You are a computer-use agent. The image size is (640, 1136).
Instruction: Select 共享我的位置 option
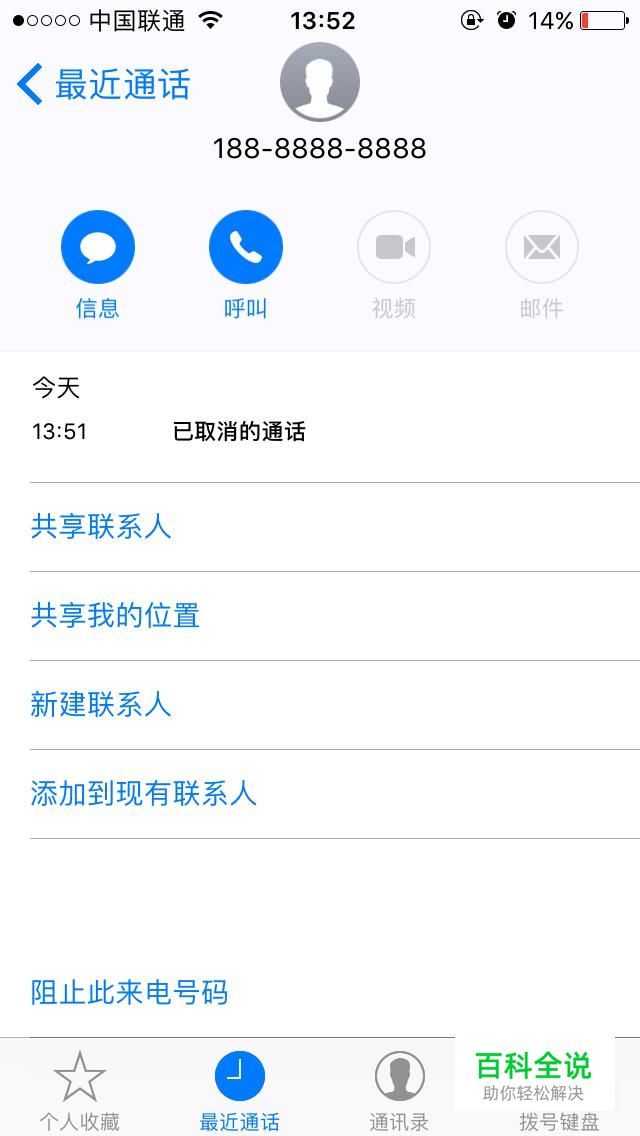[115, 616]
